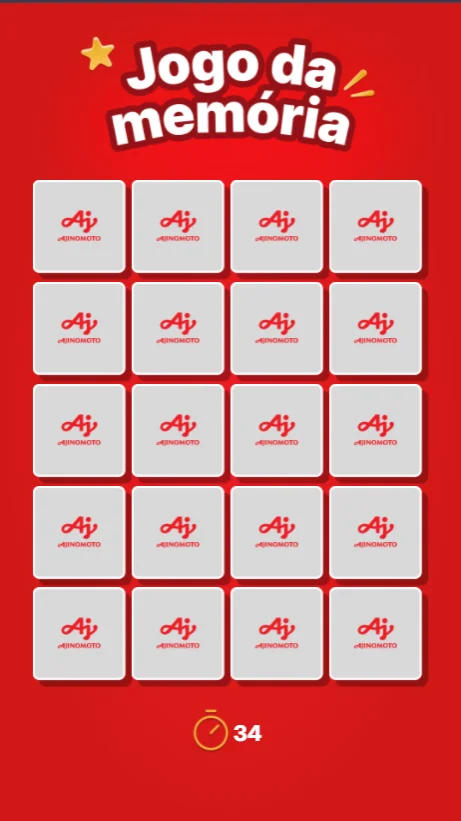
Task: Reveal the last card in the bottom row
Action: [x=376, y=634]
